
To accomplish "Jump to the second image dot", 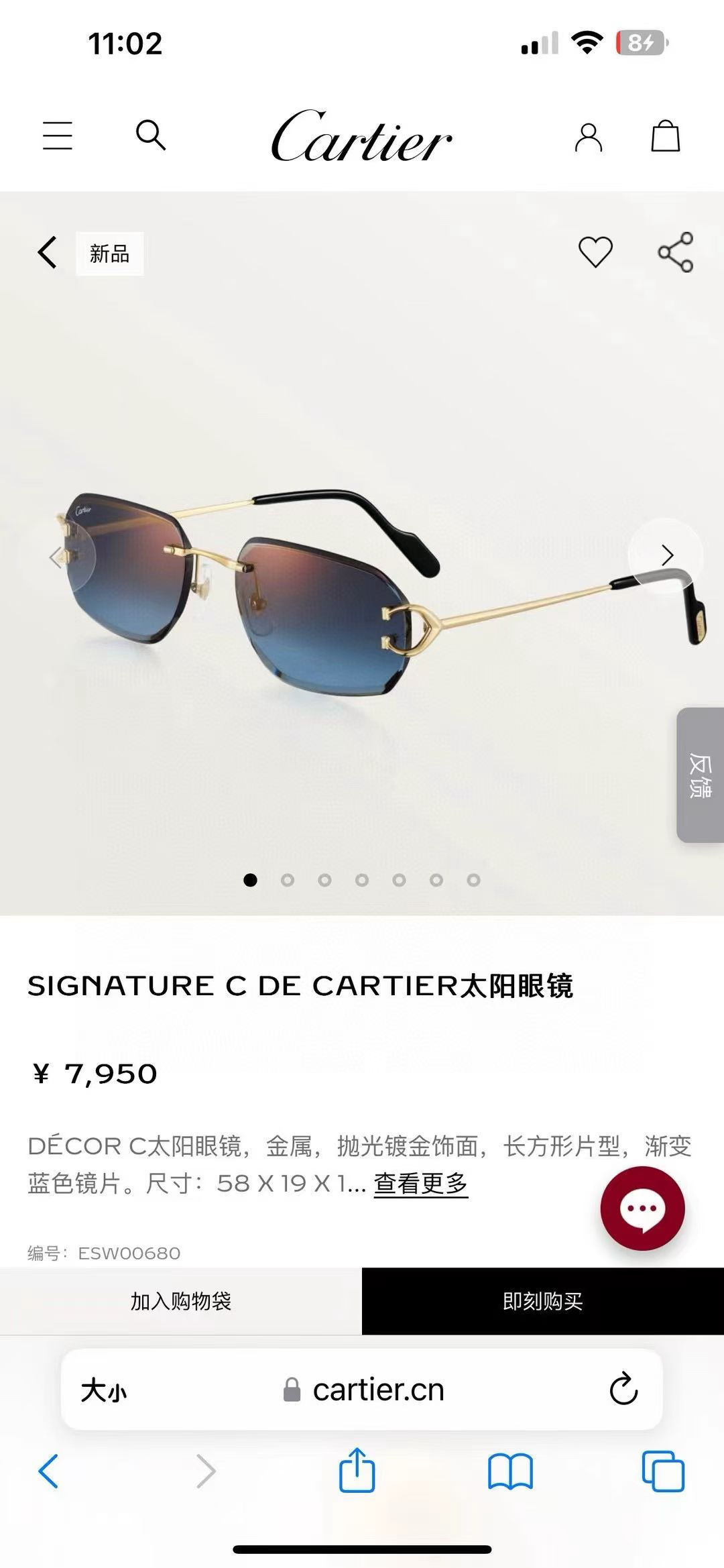I will 288,880.
